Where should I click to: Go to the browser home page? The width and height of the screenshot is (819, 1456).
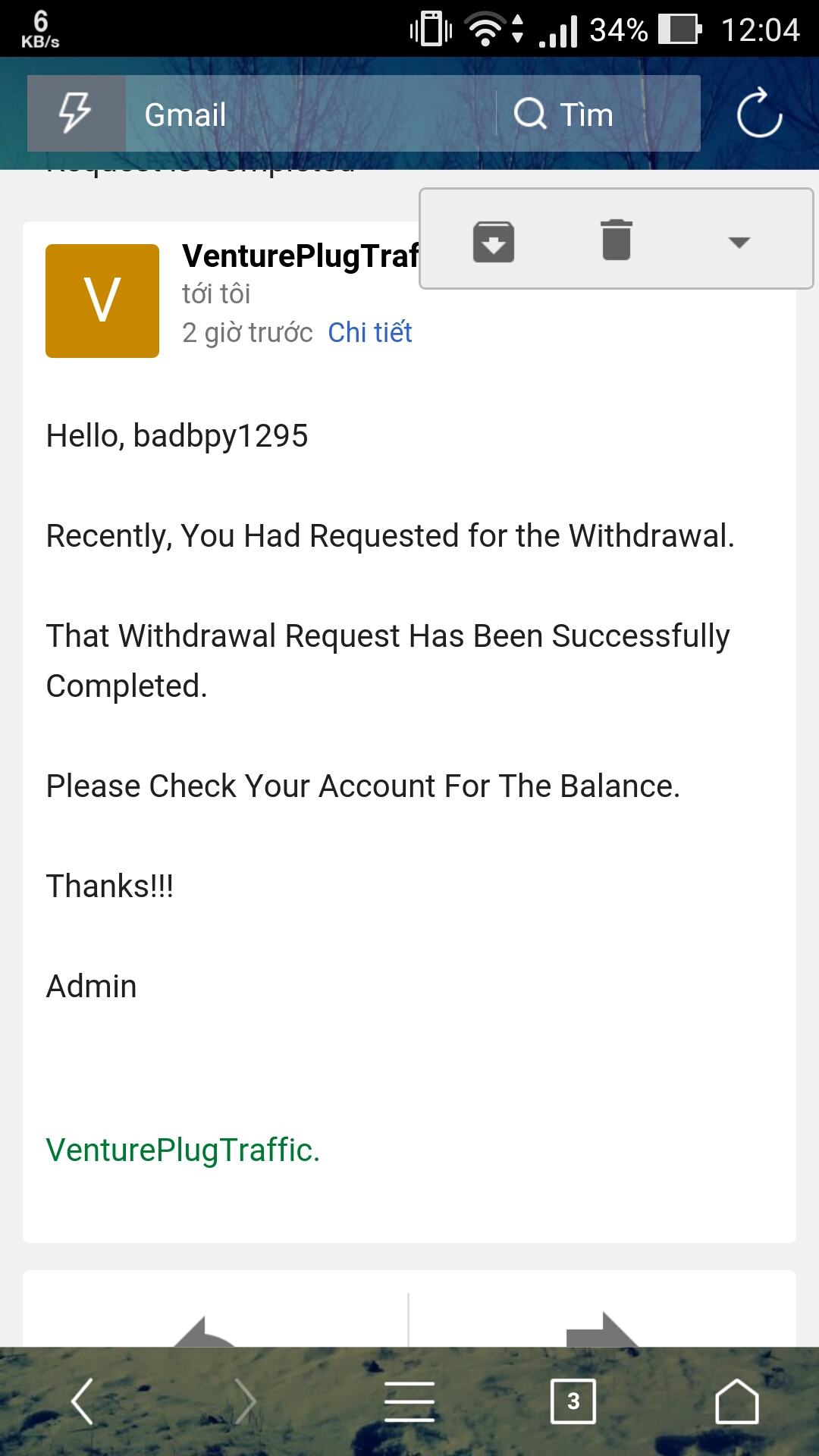click(x=737, y=1401)
